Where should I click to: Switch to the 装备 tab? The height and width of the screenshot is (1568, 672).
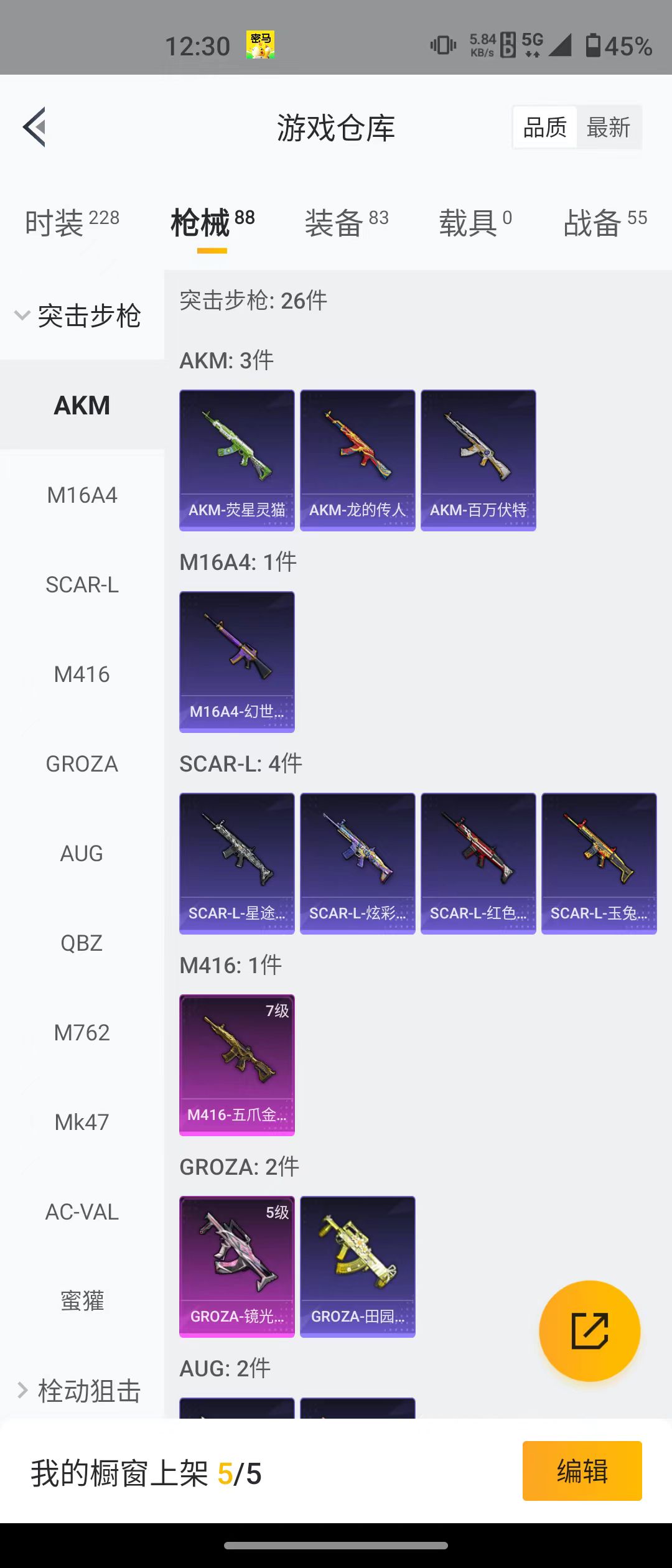(x=346, y=223)
